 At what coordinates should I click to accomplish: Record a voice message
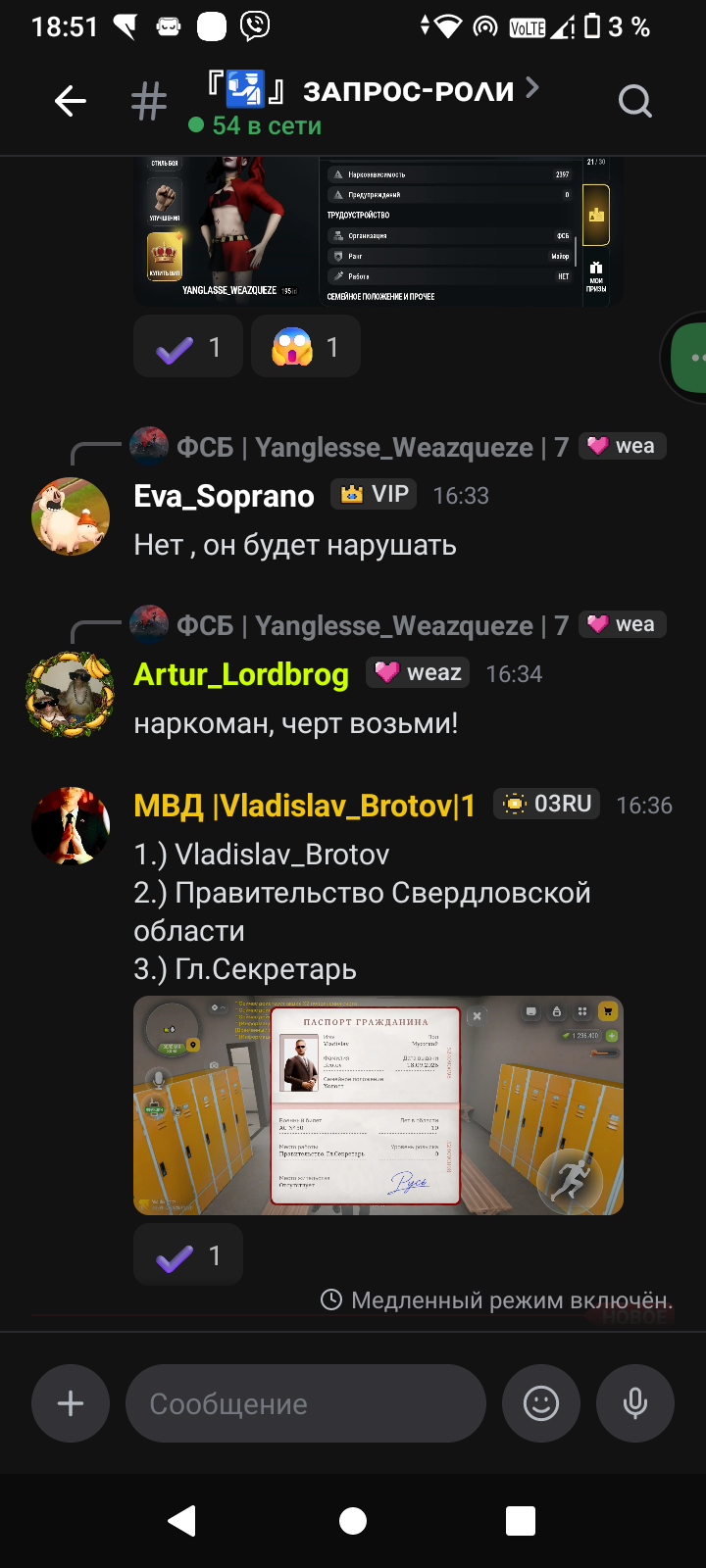click(635, 1403)
